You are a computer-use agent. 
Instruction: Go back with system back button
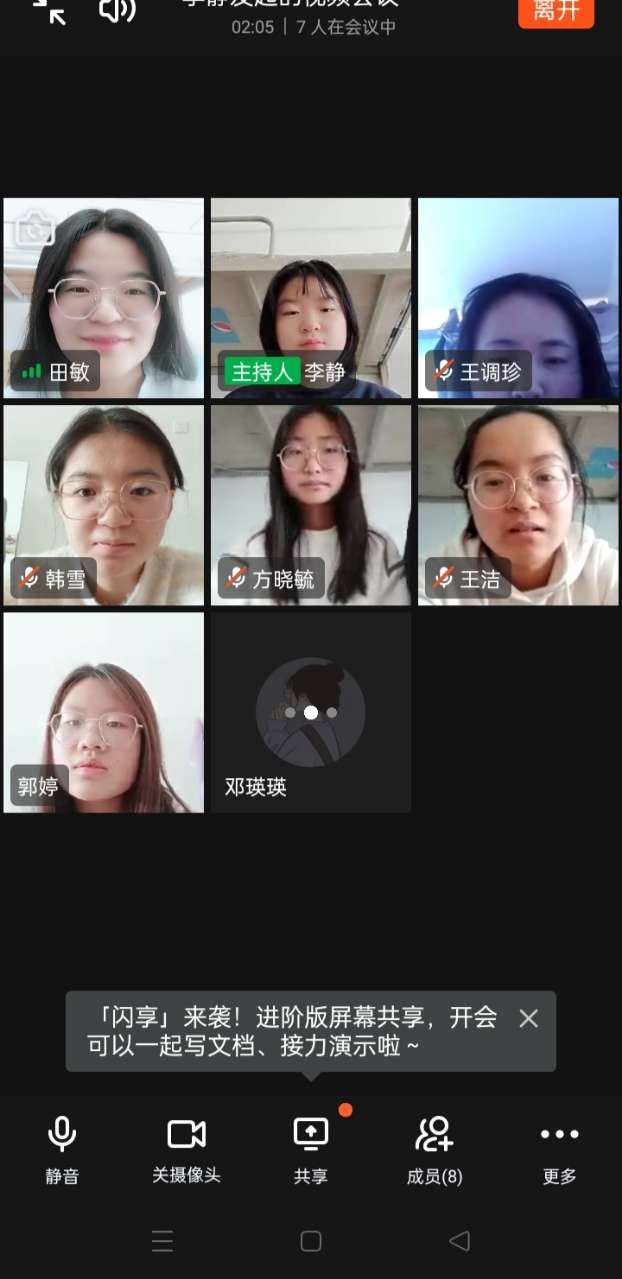point(459,1241)
